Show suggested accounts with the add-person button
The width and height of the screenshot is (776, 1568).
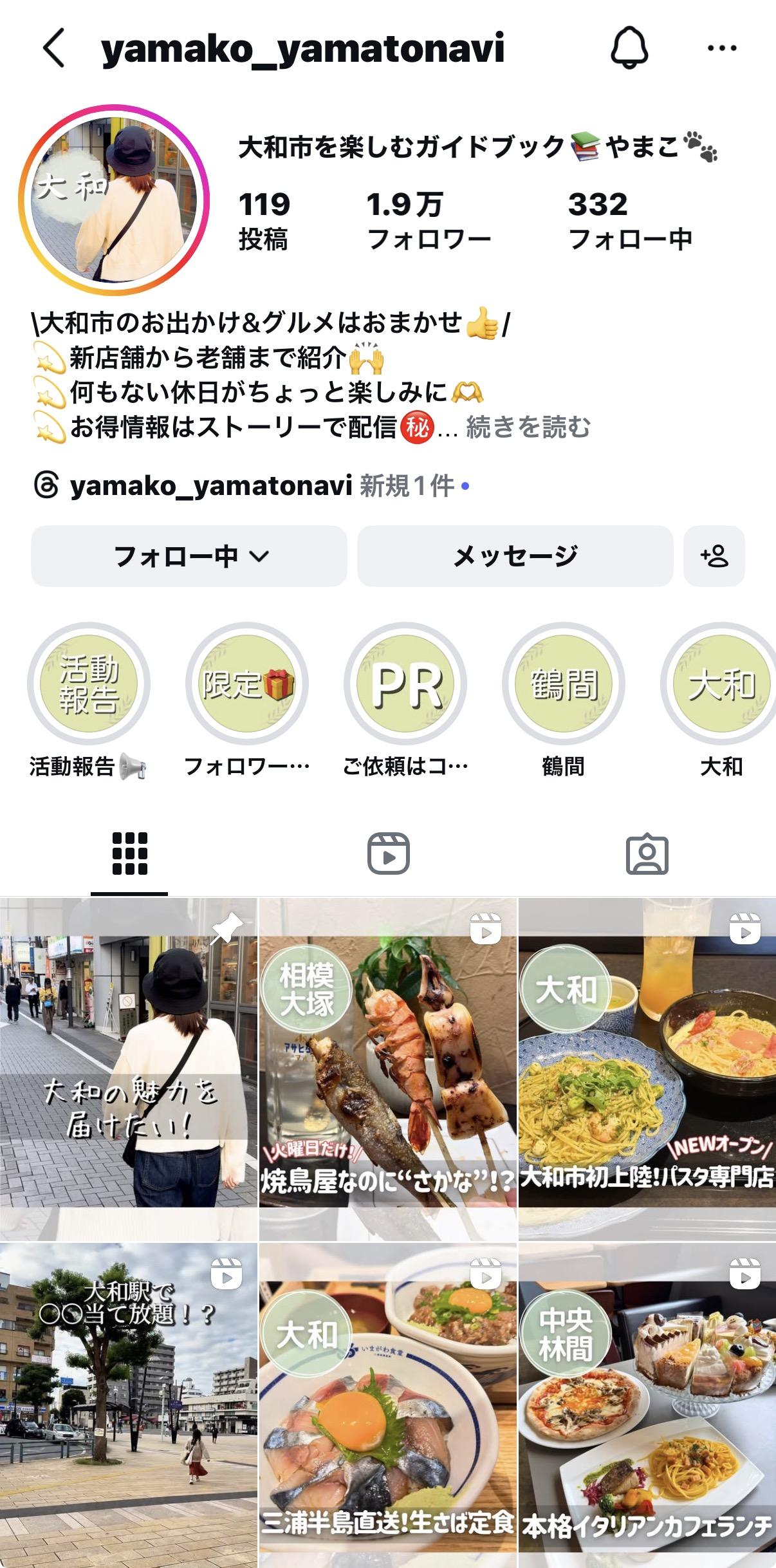714,556
